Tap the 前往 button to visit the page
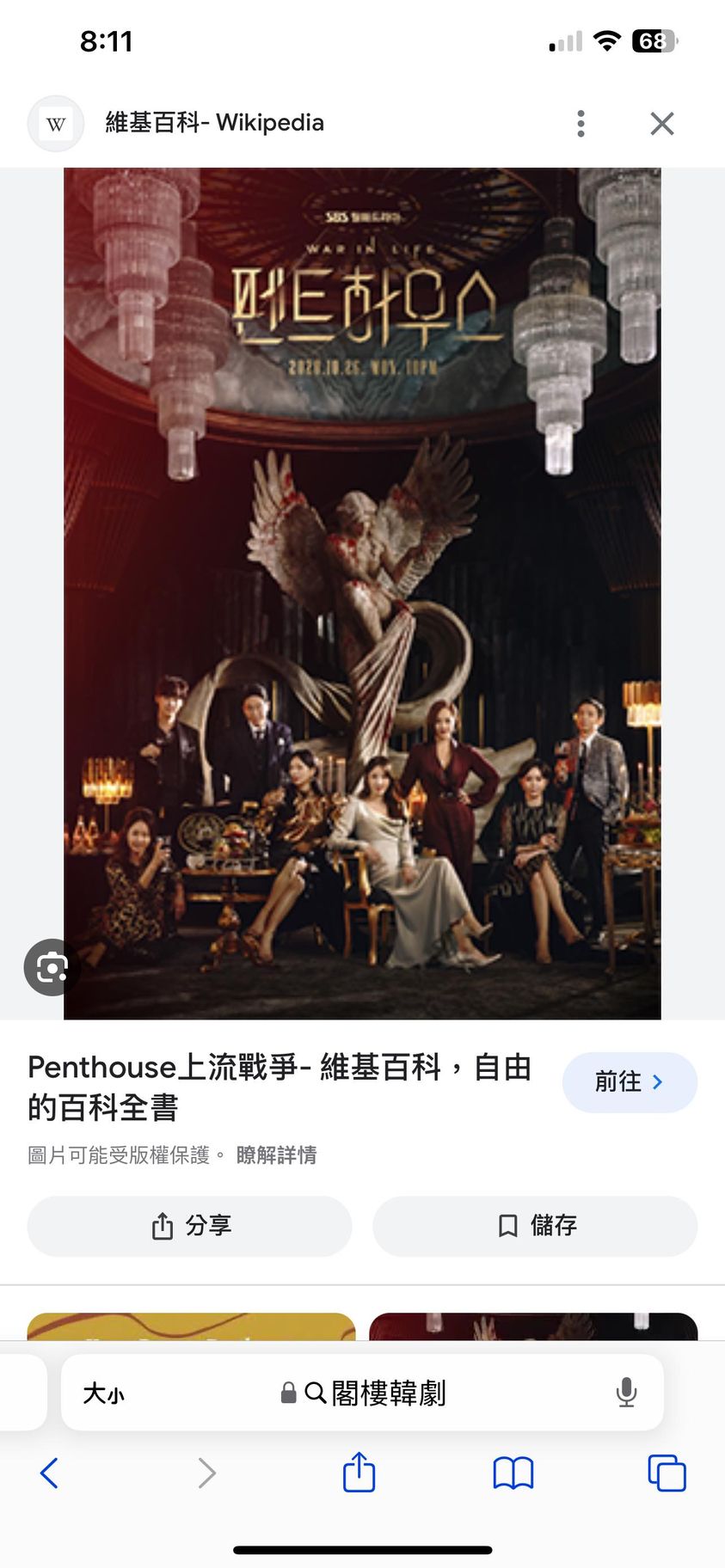The width and height of the screenshot is (725, 1568). (x=629, y=1081)
